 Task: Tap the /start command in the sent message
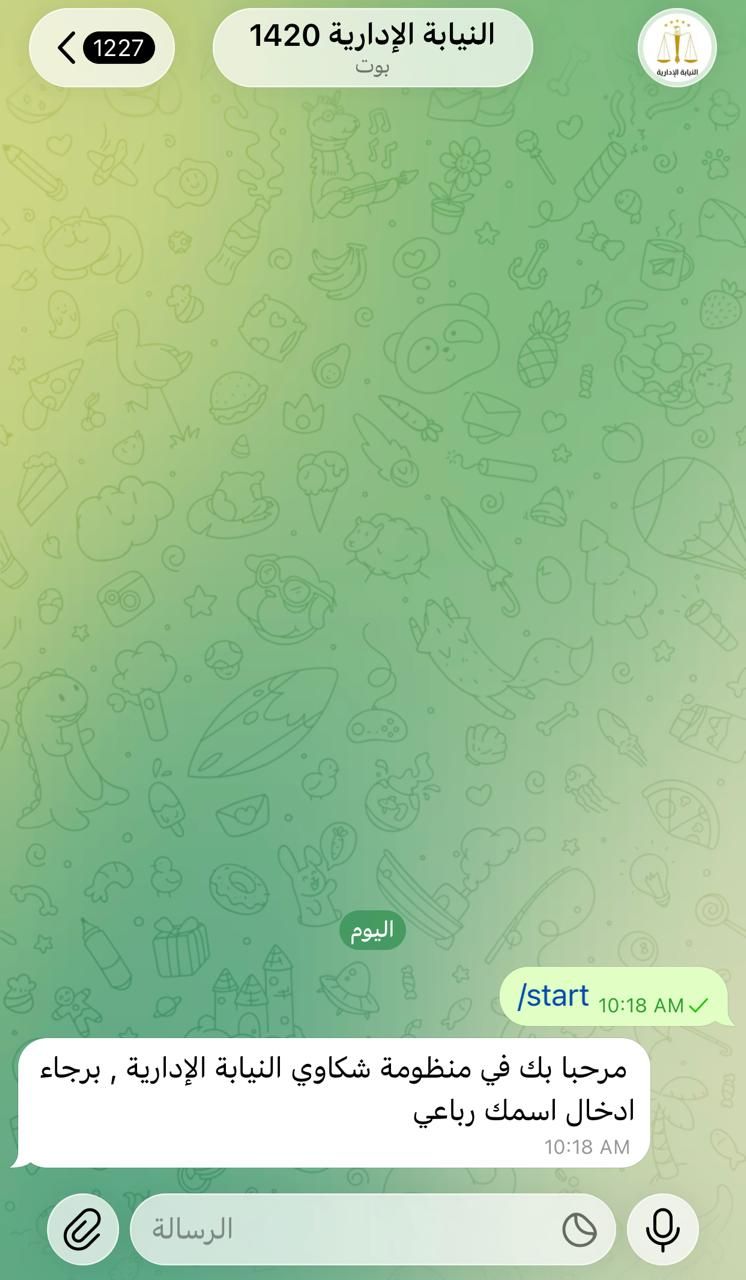click(553, 996)
